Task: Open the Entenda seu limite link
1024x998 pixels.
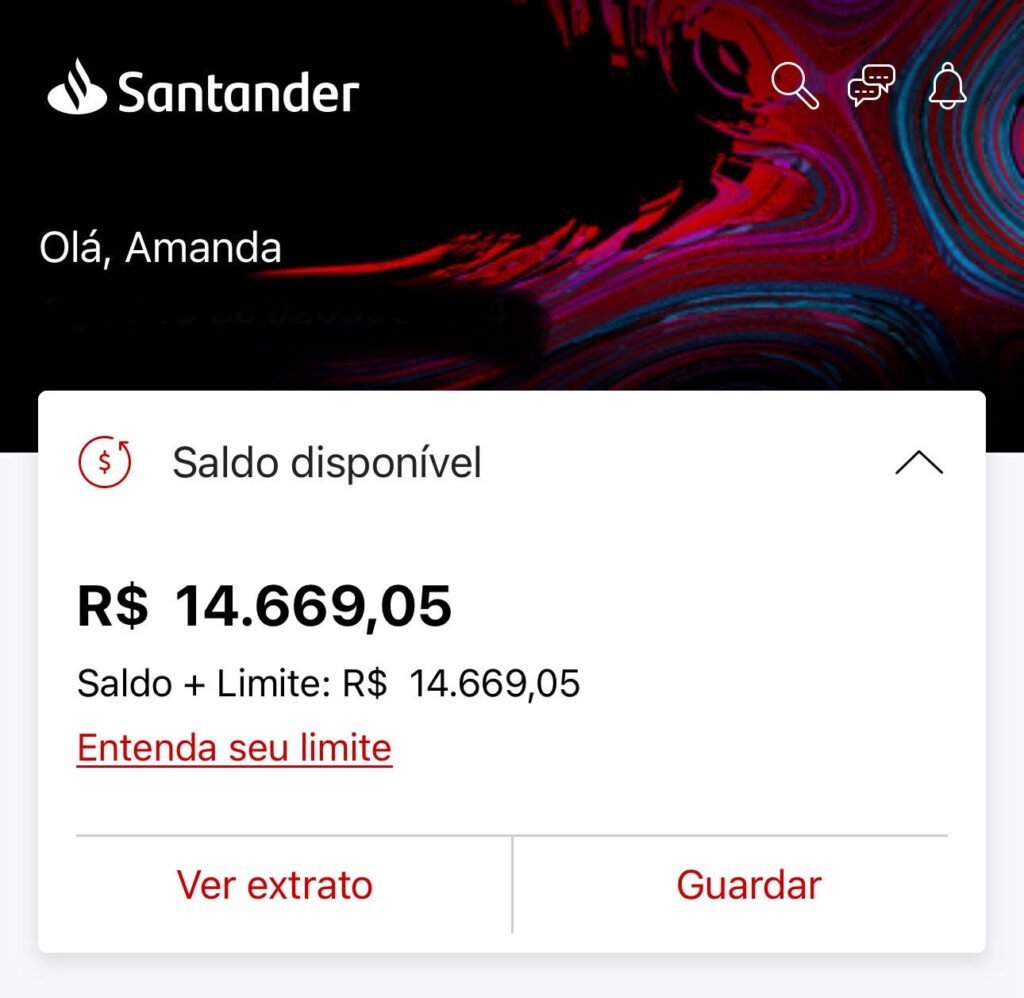Action: coord(234,748)
